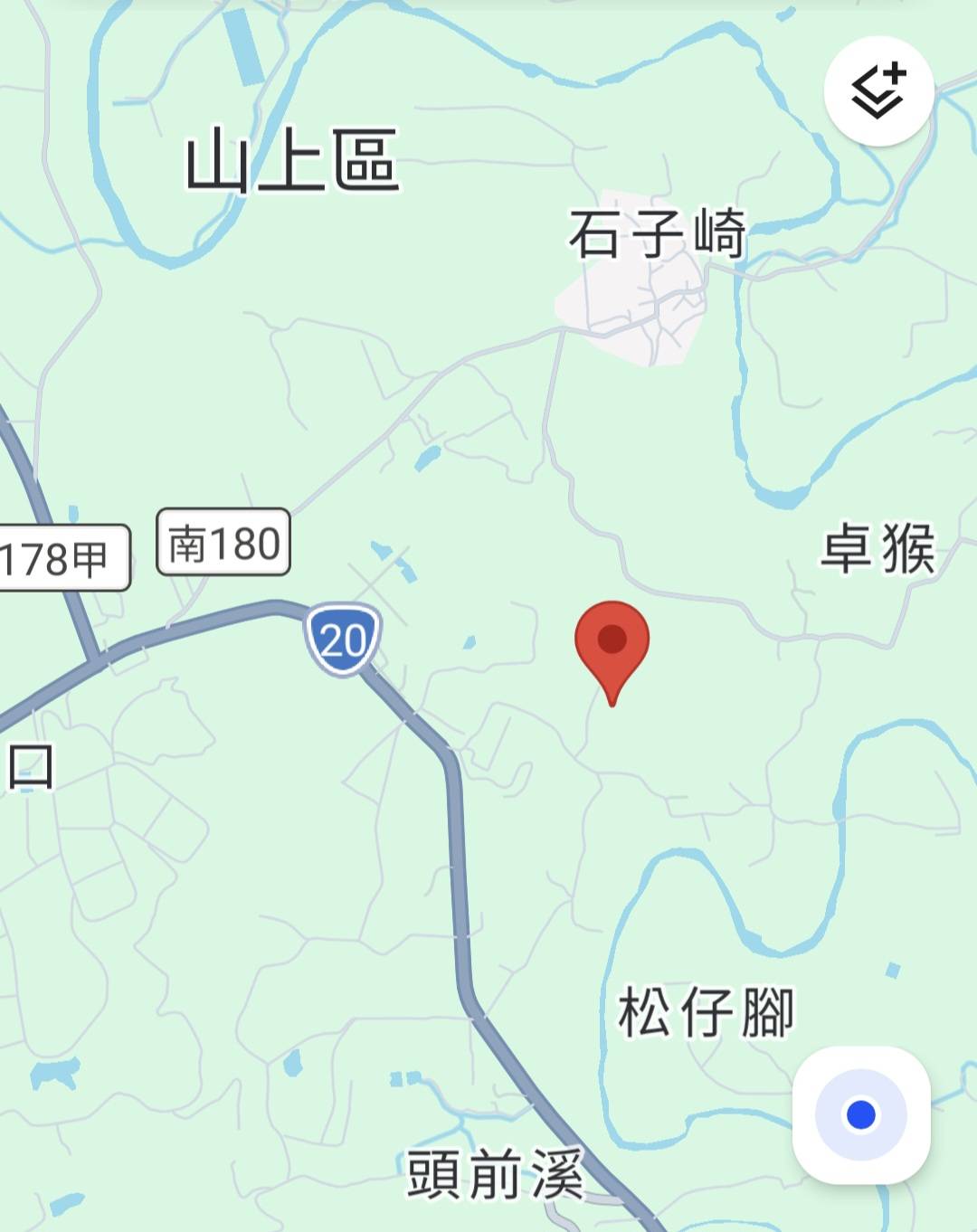Center map on my current location
This screenshot has height=1232, width=977.
pyautogui.click(x=860, y=1114)
